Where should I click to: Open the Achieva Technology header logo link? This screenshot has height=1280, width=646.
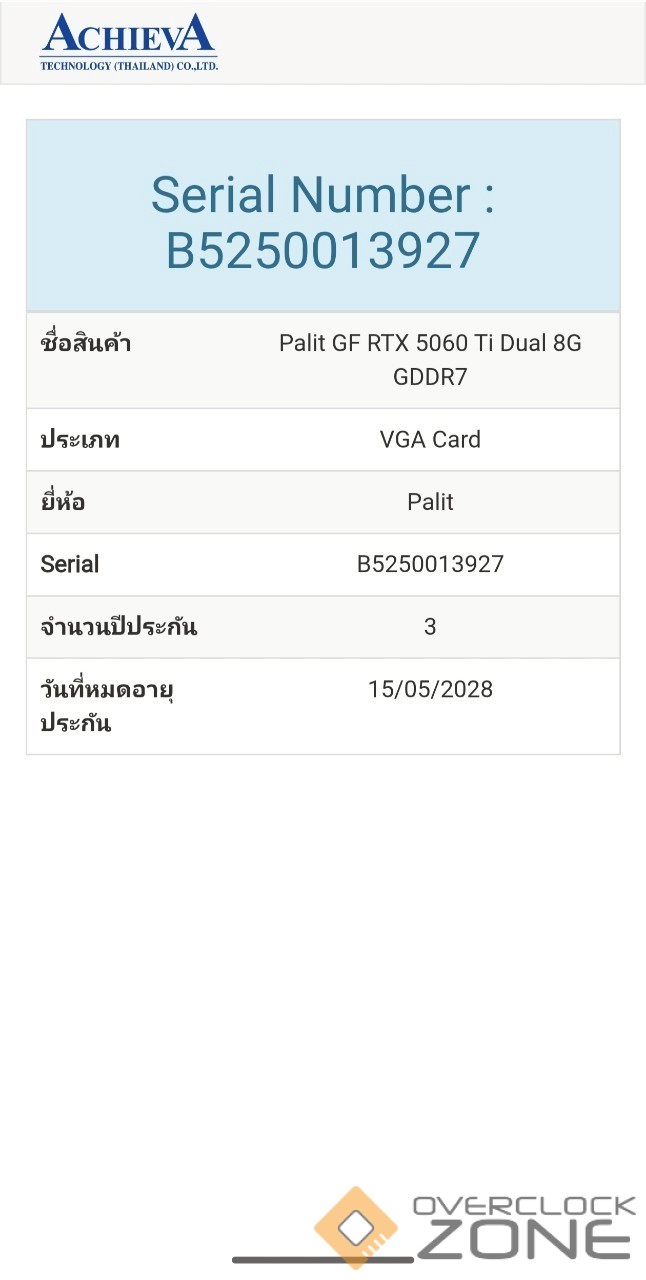click(x=128, y=42)
